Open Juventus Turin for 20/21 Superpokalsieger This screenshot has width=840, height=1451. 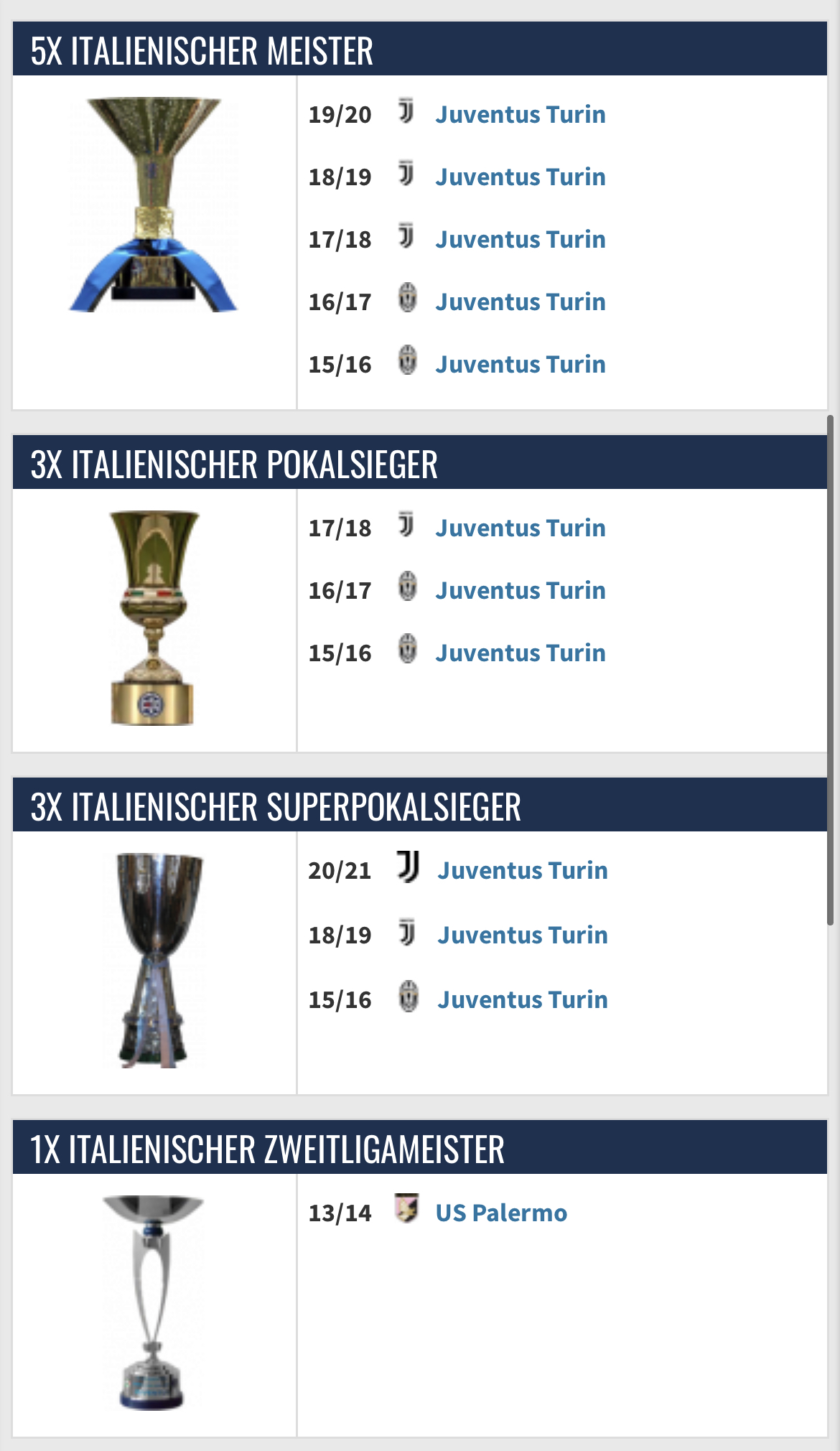523,871
